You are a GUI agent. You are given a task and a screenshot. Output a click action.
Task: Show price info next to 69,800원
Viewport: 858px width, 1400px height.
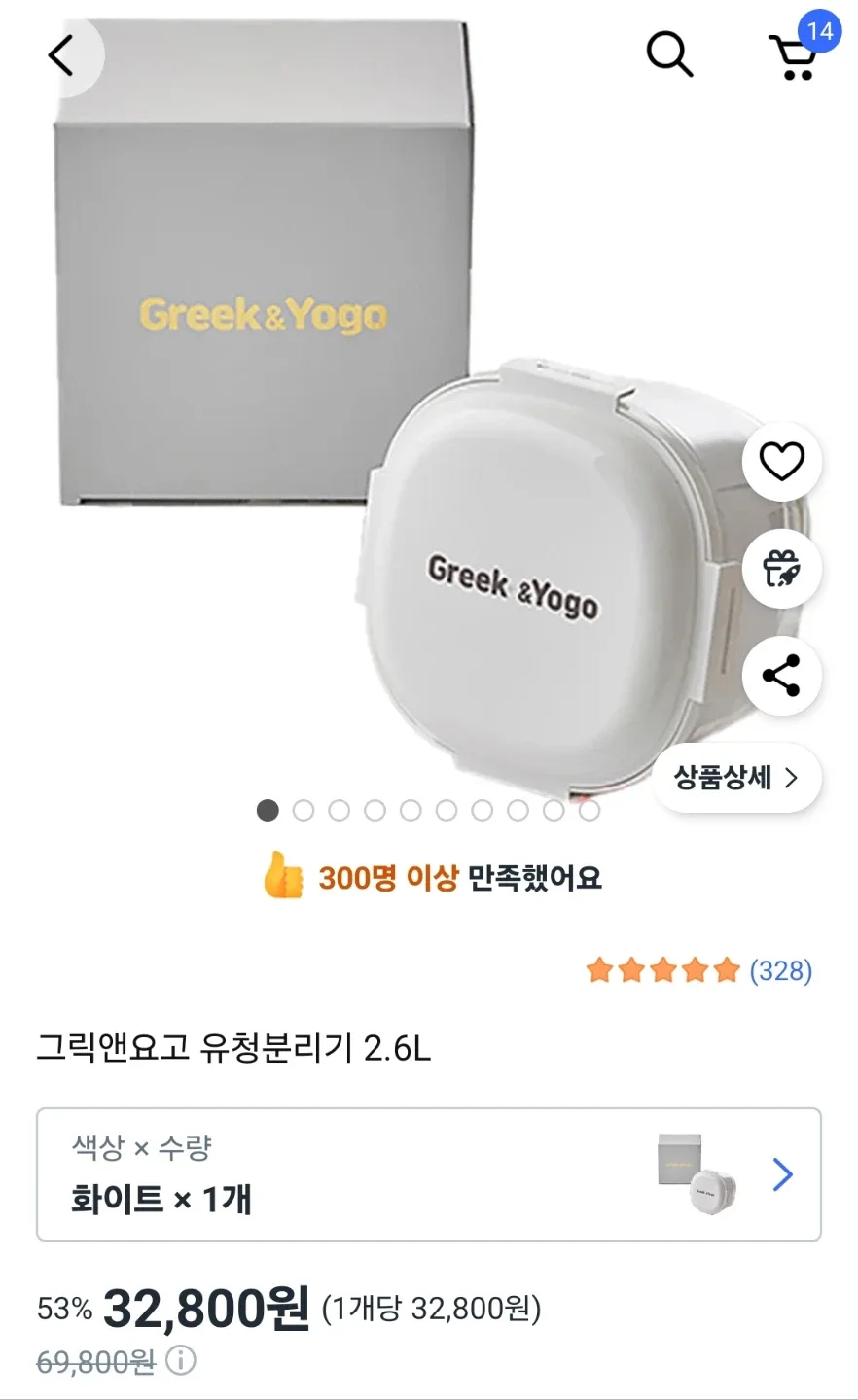(181, 1360)
